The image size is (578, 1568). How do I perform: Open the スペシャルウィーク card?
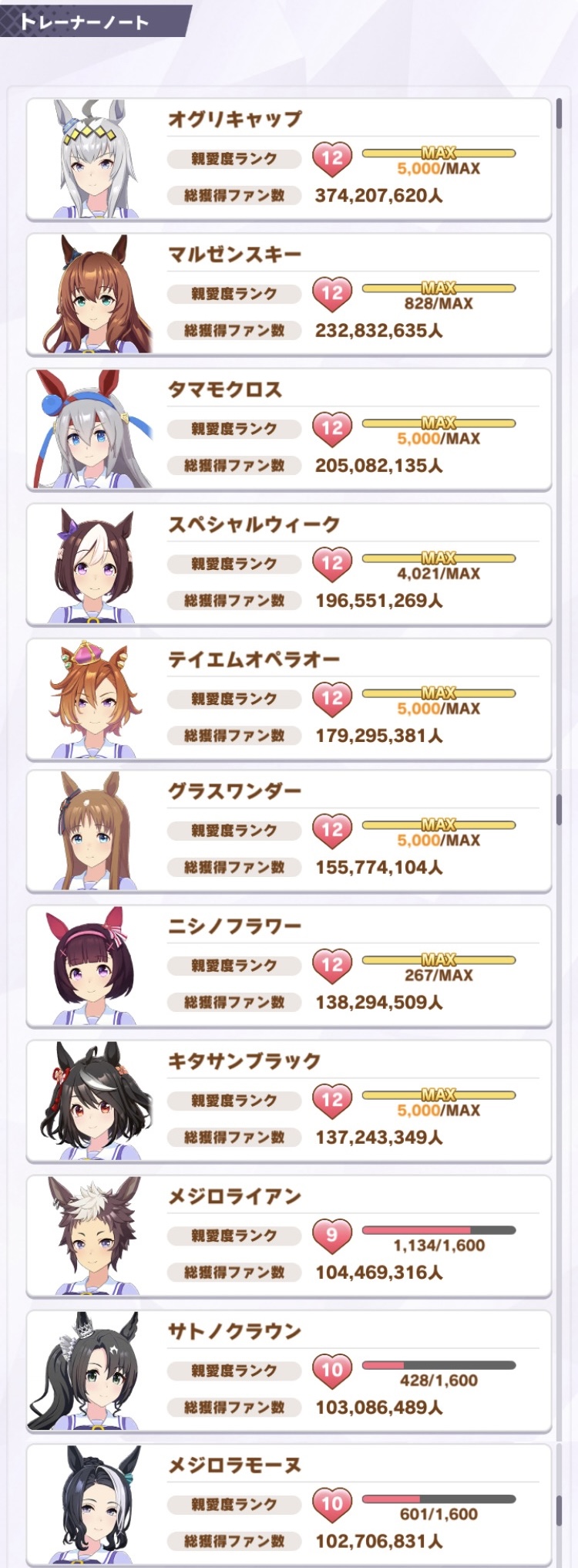pos(289,564)
